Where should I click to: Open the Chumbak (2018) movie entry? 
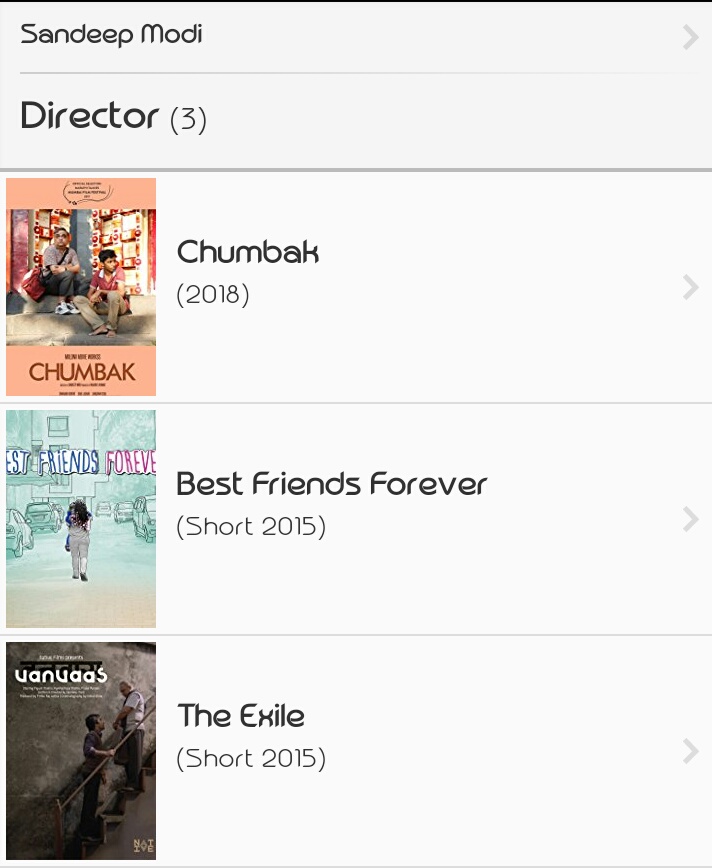click(356, 286)
